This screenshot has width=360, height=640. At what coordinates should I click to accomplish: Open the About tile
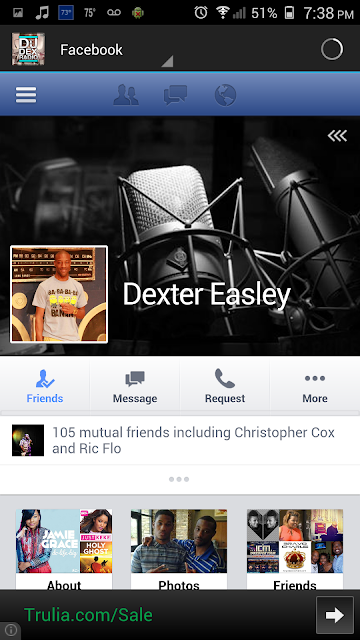(x=64, y=549)
